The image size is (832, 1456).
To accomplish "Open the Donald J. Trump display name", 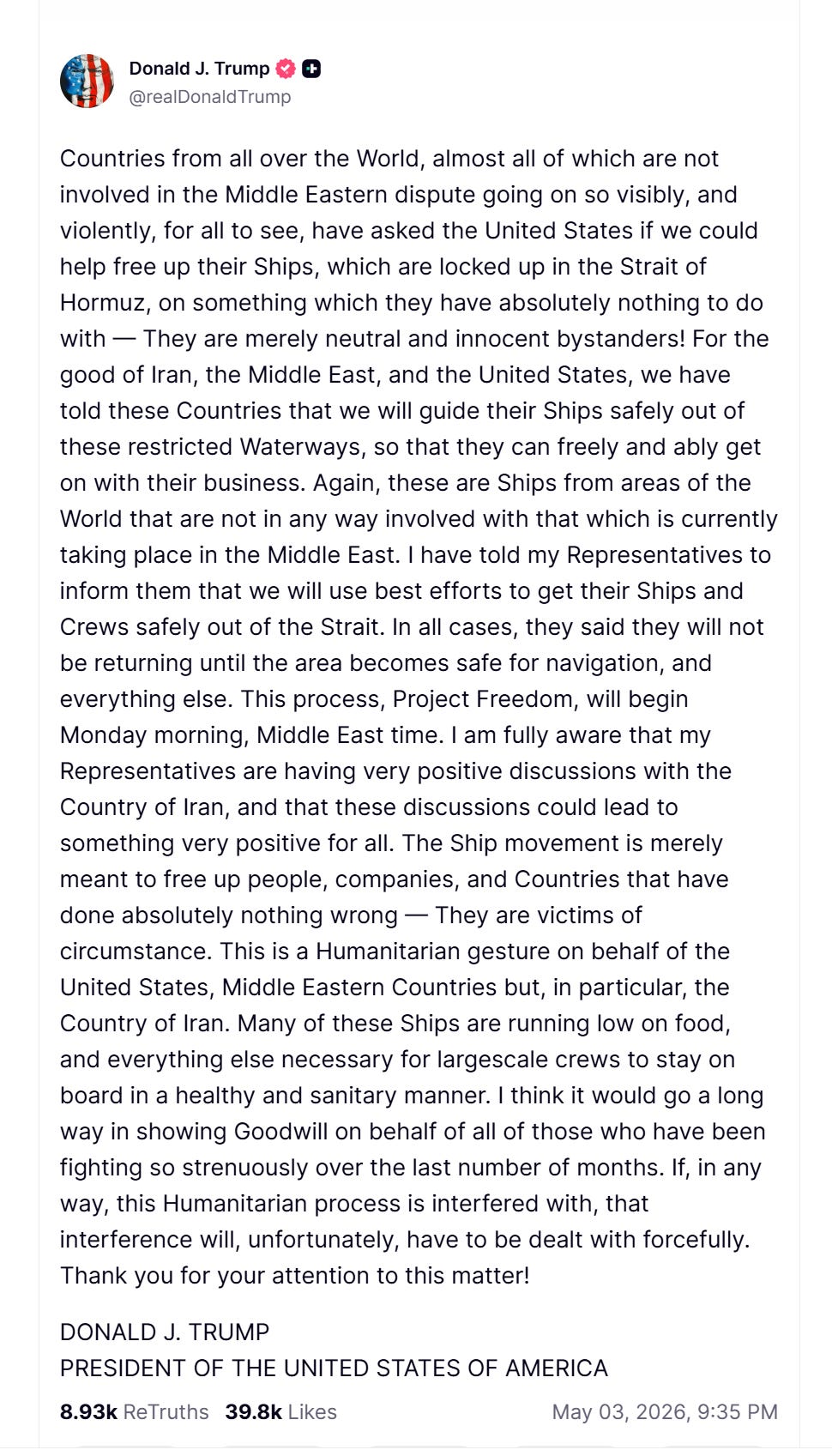I will pyautogui.click(x=199, y=69).
